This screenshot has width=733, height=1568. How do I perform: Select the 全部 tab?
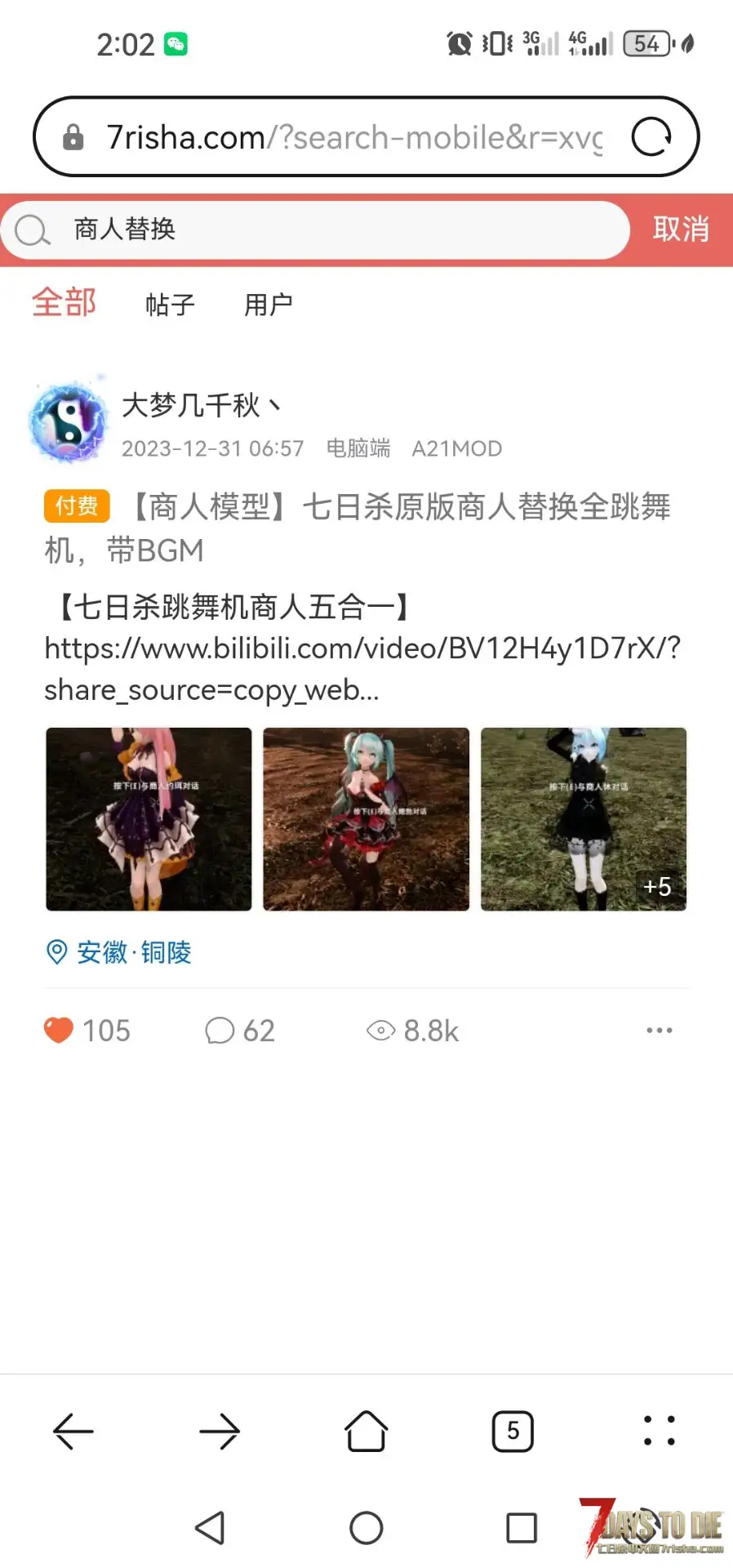point(64,303)
